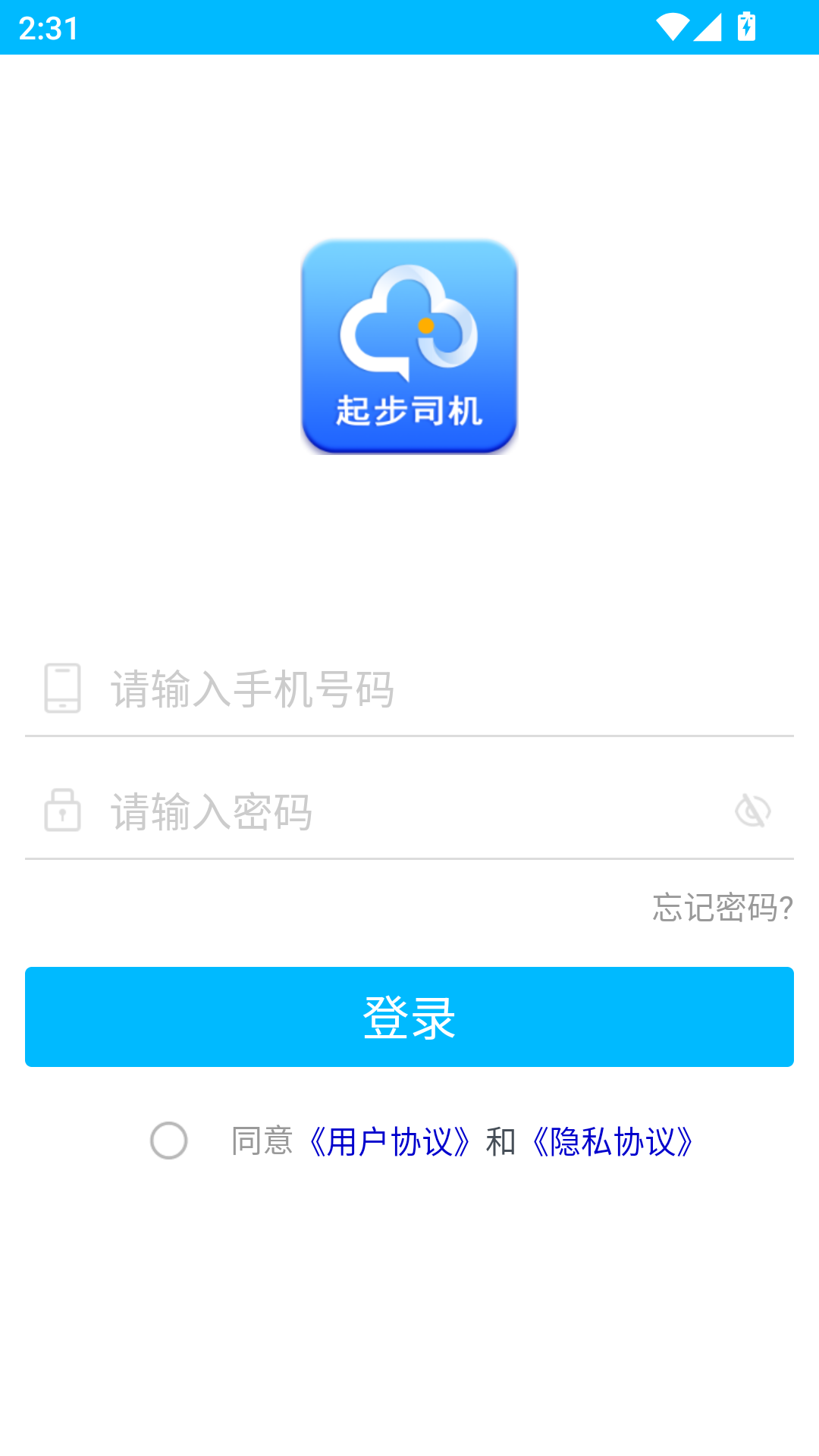Click the 起步司机 app logo
The height and width of the screenshot is (1456, 819).
pyautogui.click(x=409, y=347)
